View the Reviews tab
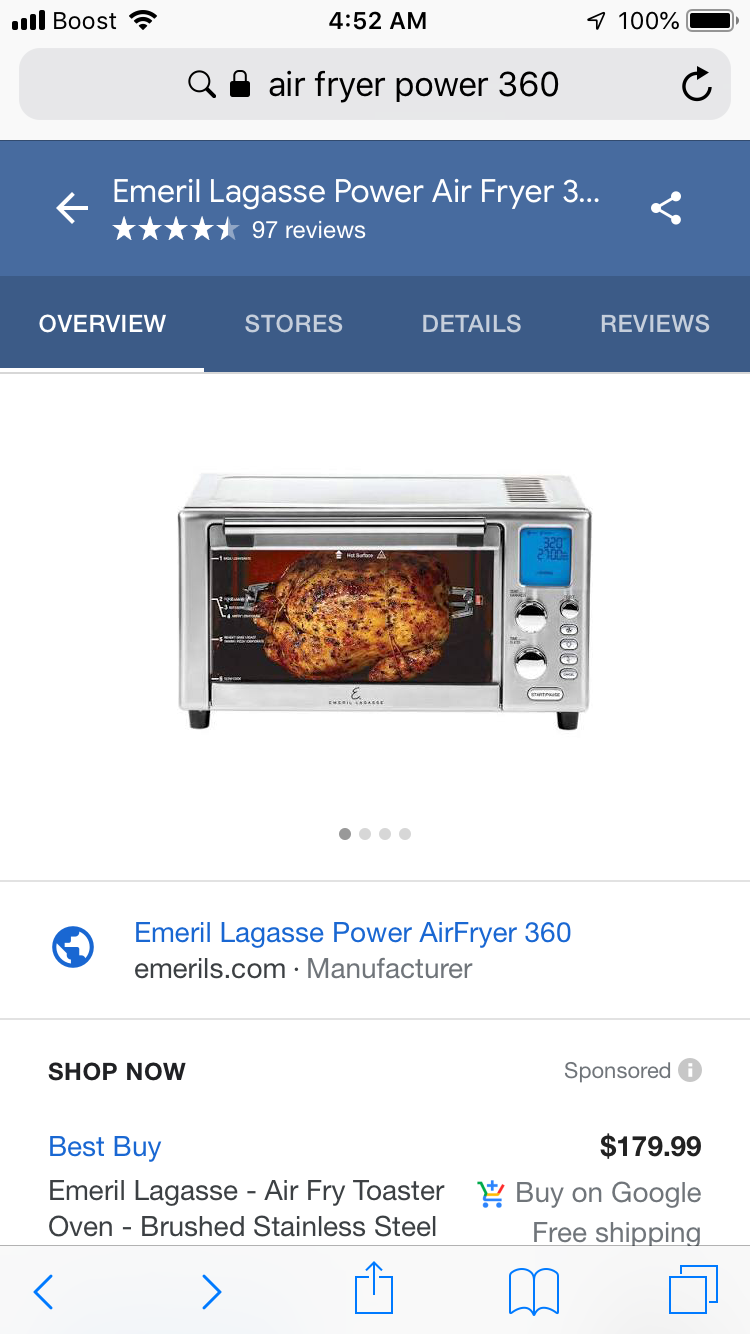750x1334 pixels. 655,324
